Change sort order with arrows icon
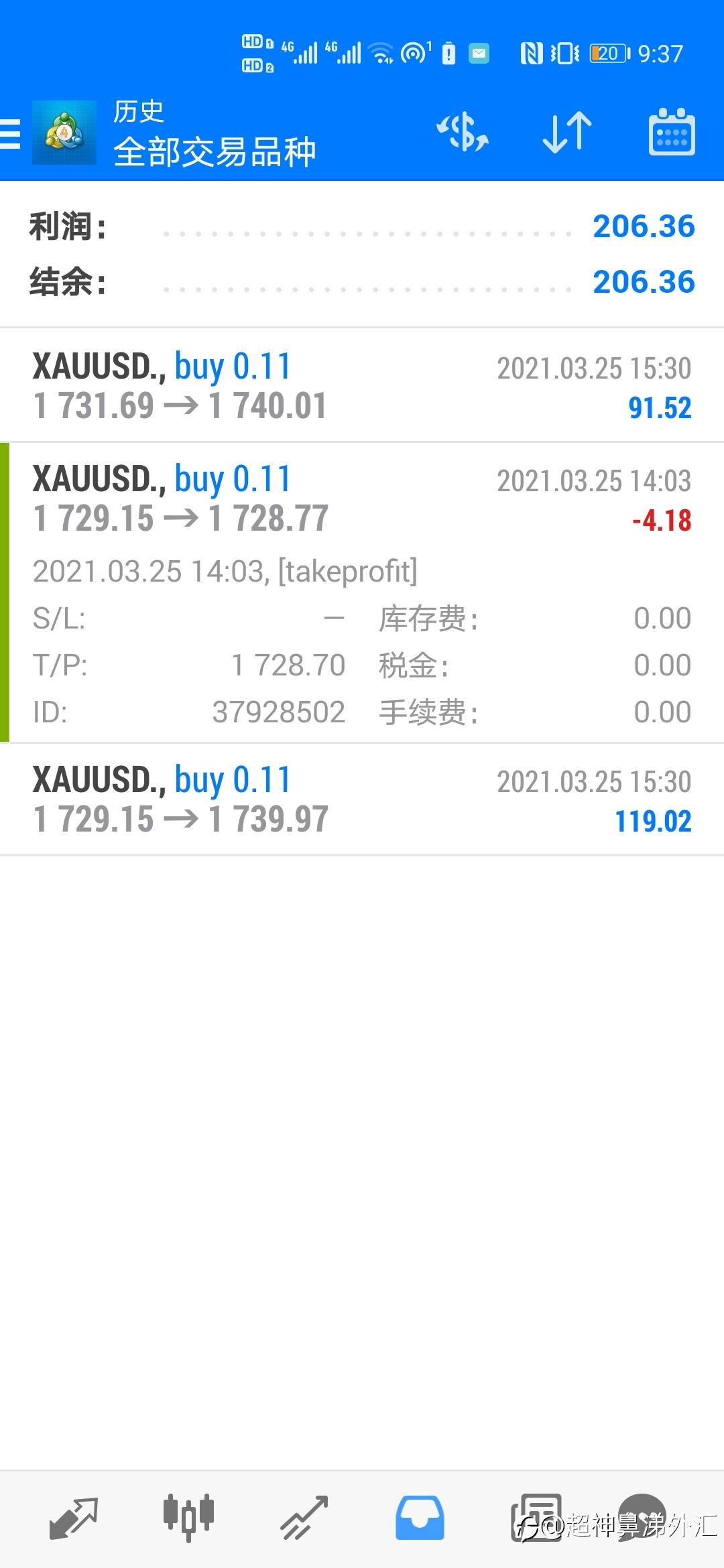 (x=567, y=132)
